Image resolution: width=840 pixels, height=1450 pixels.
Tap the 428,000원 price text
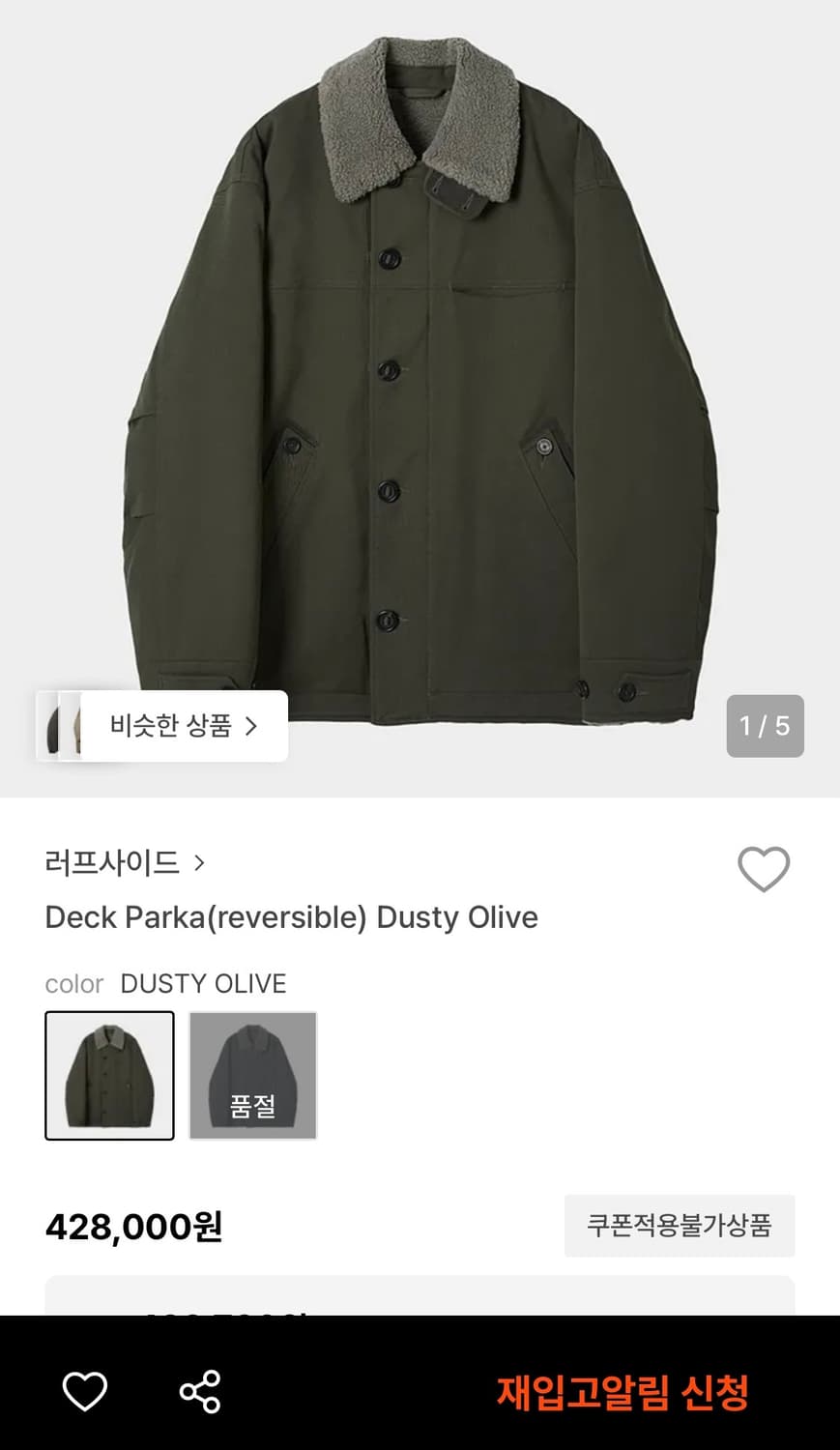[131, 1226]
